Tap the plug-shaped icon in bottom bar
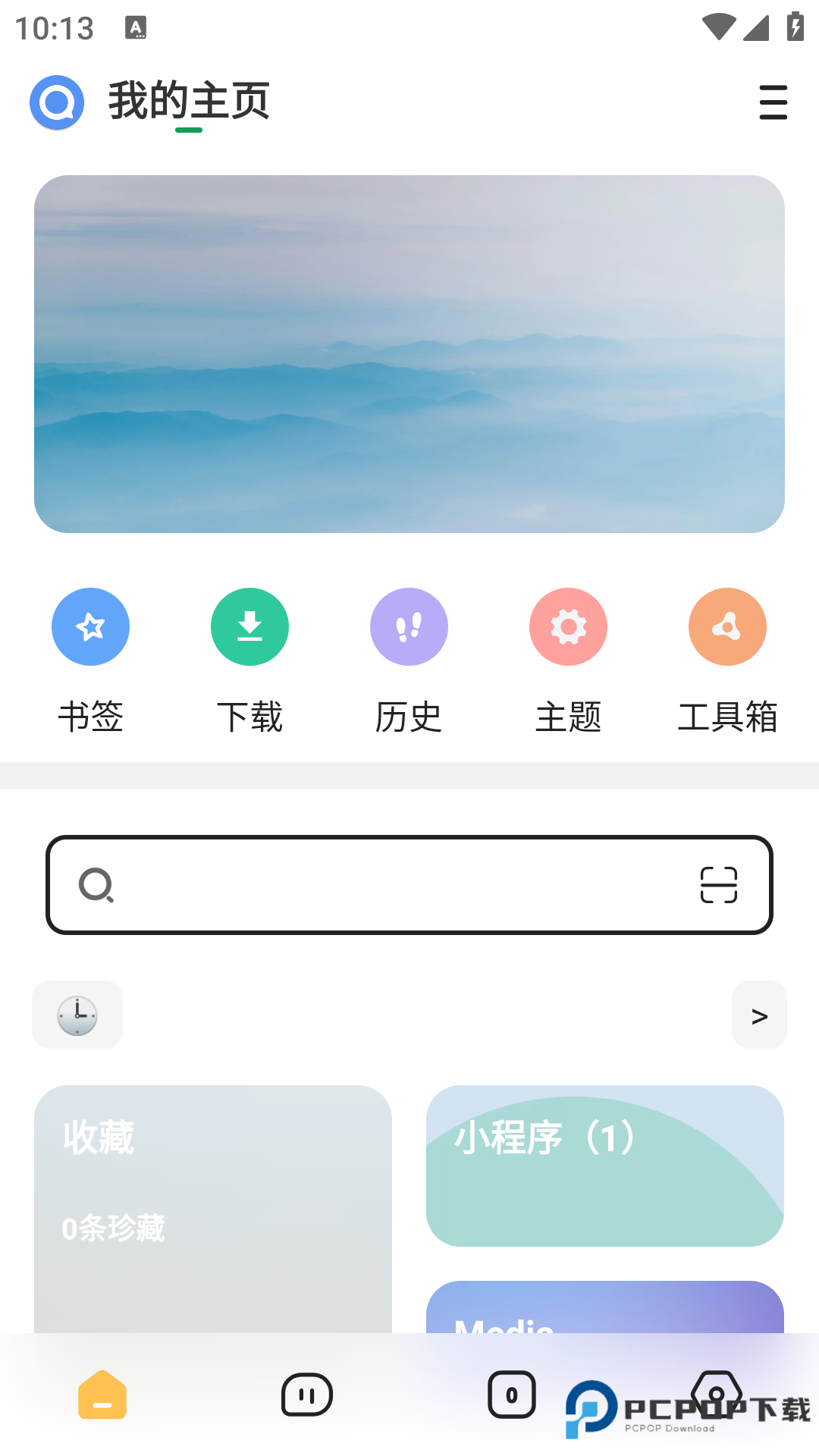The width and height of the screenshot is (819, 1456). (x=307, y=1394)
